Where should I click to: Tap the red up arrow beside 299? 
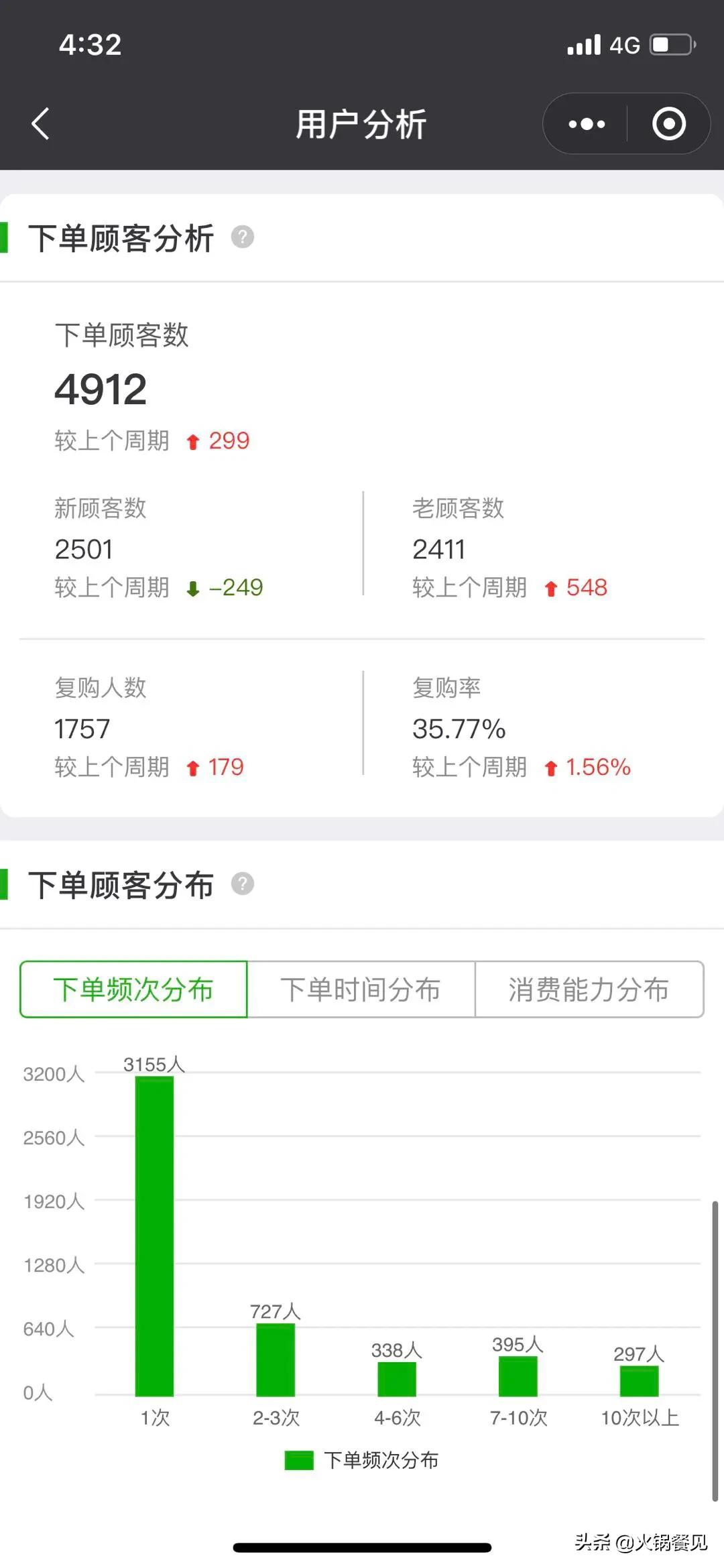(x=192, y=440)
